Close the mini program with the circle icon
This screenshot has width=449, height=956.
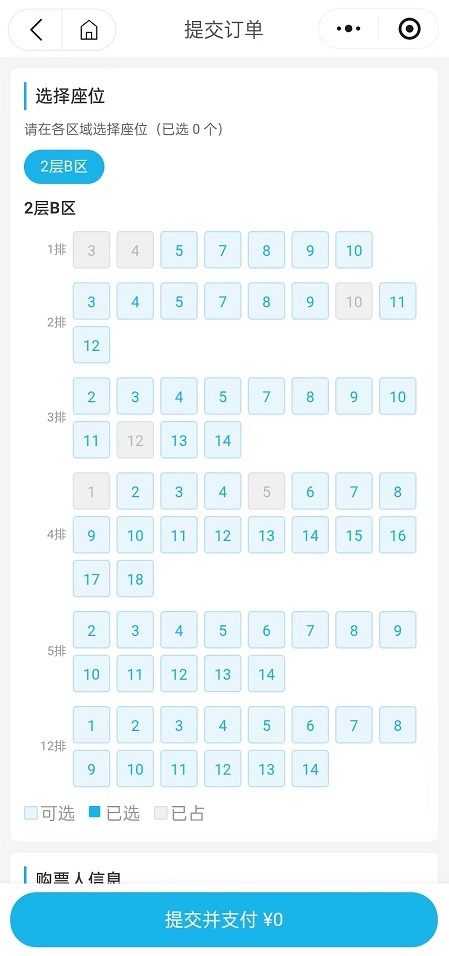coord(409,29)
